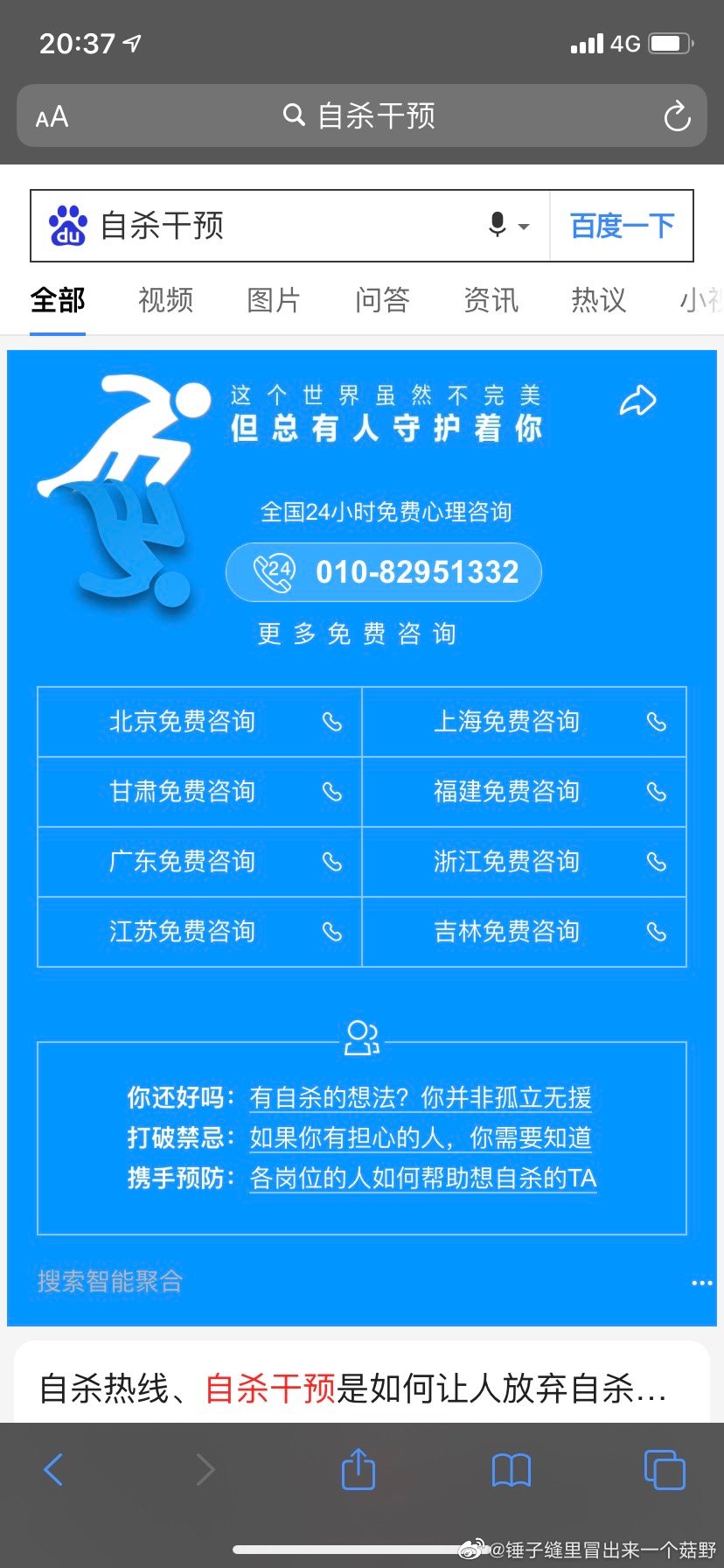The image size is (724, 1568).
Task: Open link 各岗位的人如何帮助想自杀的TA
Action: [x=423, y=1178]
